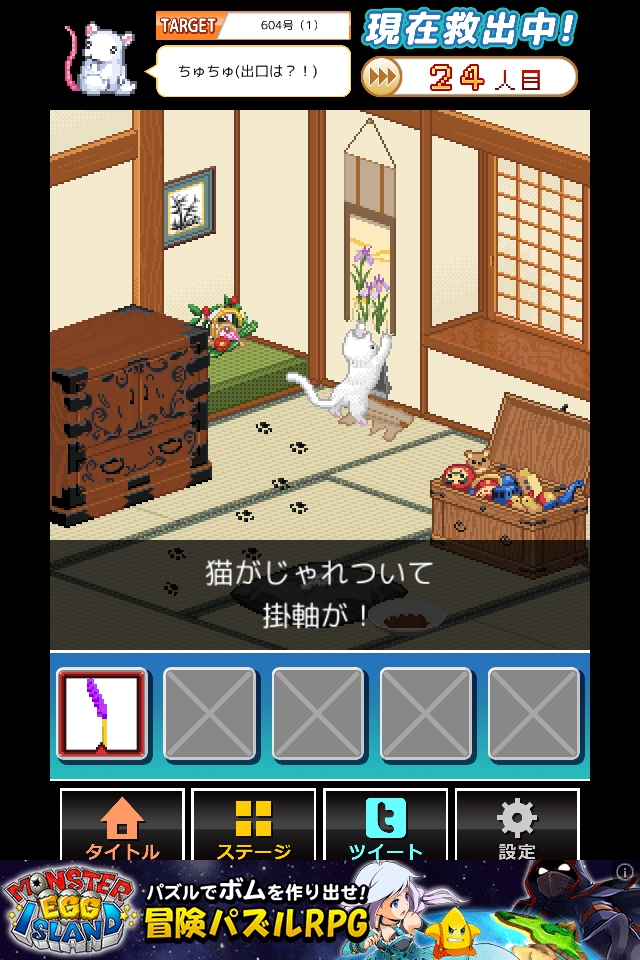
Task: Open the 設定 settings
Action: (517, 826)
